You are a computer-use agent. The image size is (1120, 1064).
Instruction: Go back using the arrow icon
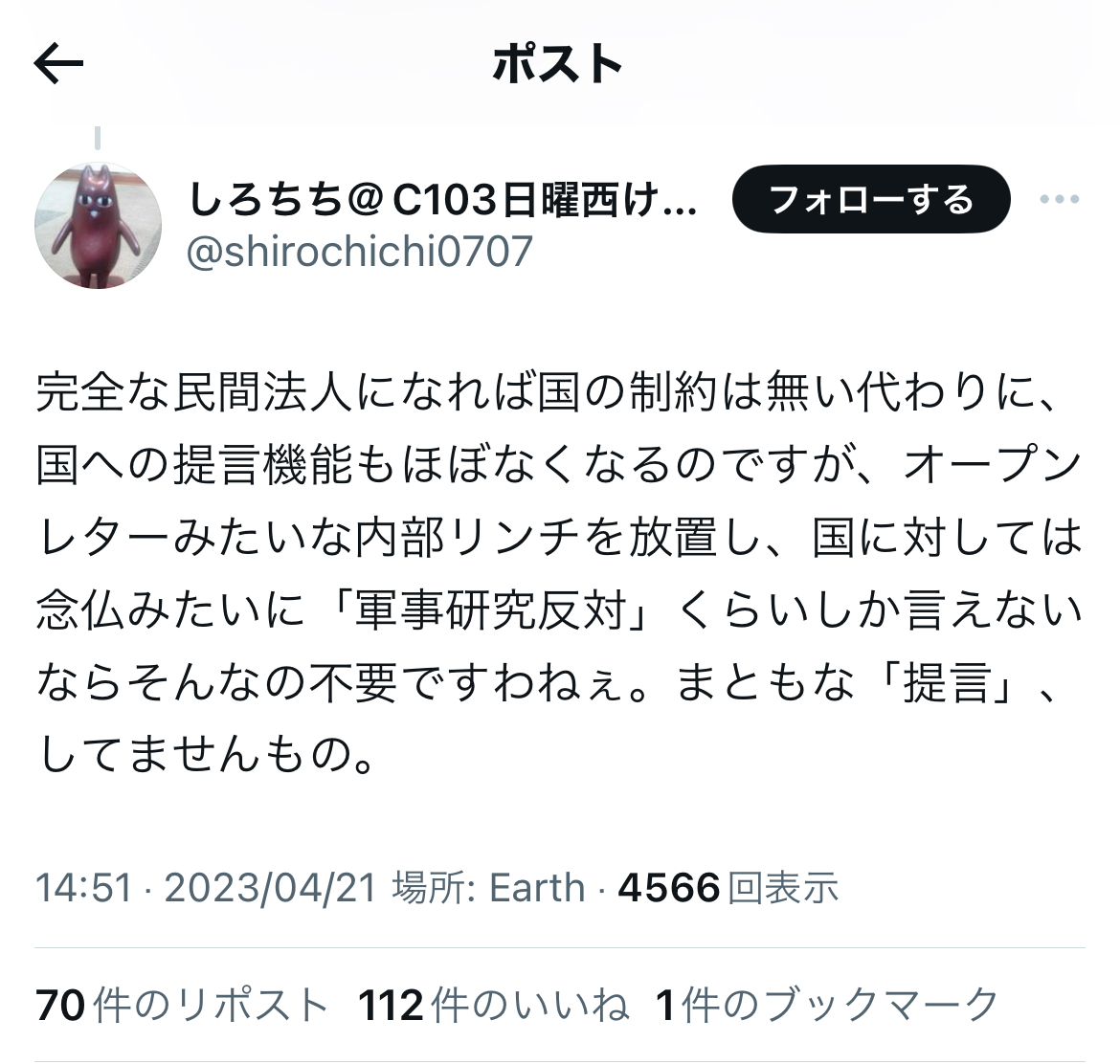pyautogui.click(x=58, y=64)
